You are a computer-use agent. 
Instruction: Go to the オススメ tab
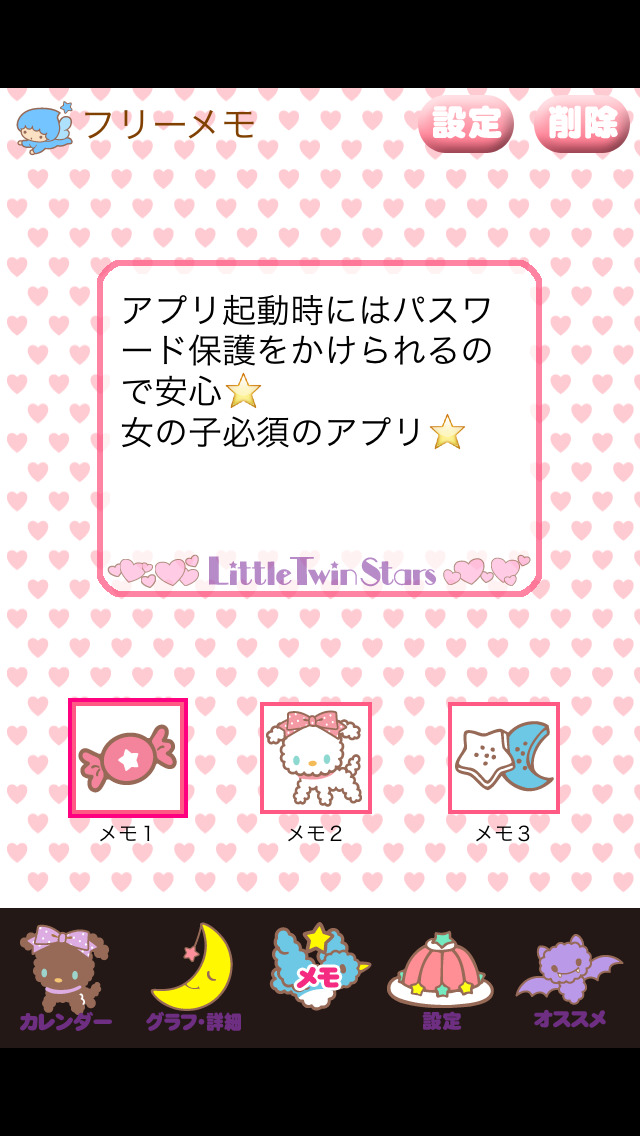(569, 978)
